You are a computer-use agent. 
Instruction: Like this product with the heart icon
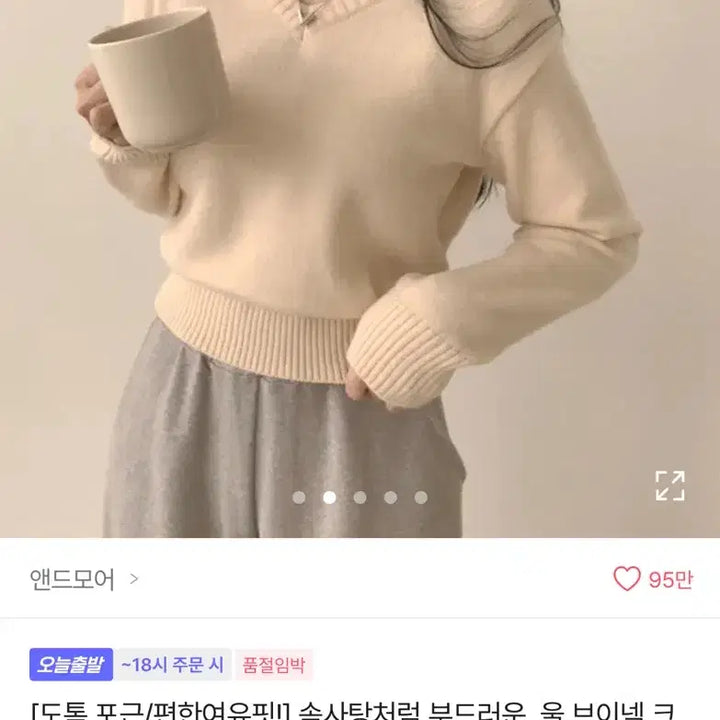(x=627, y=579)
